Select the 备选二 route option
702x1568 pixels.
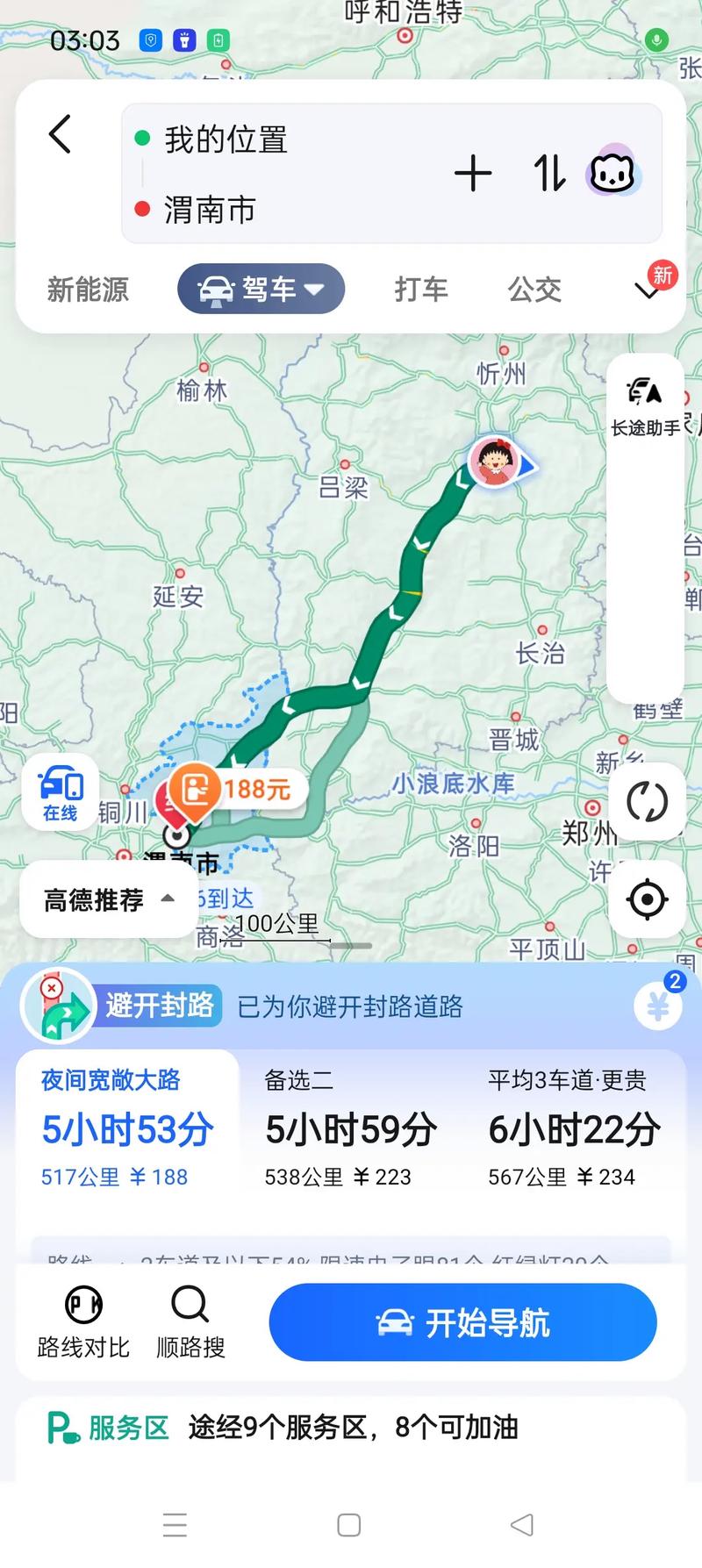pos(350,1128)
